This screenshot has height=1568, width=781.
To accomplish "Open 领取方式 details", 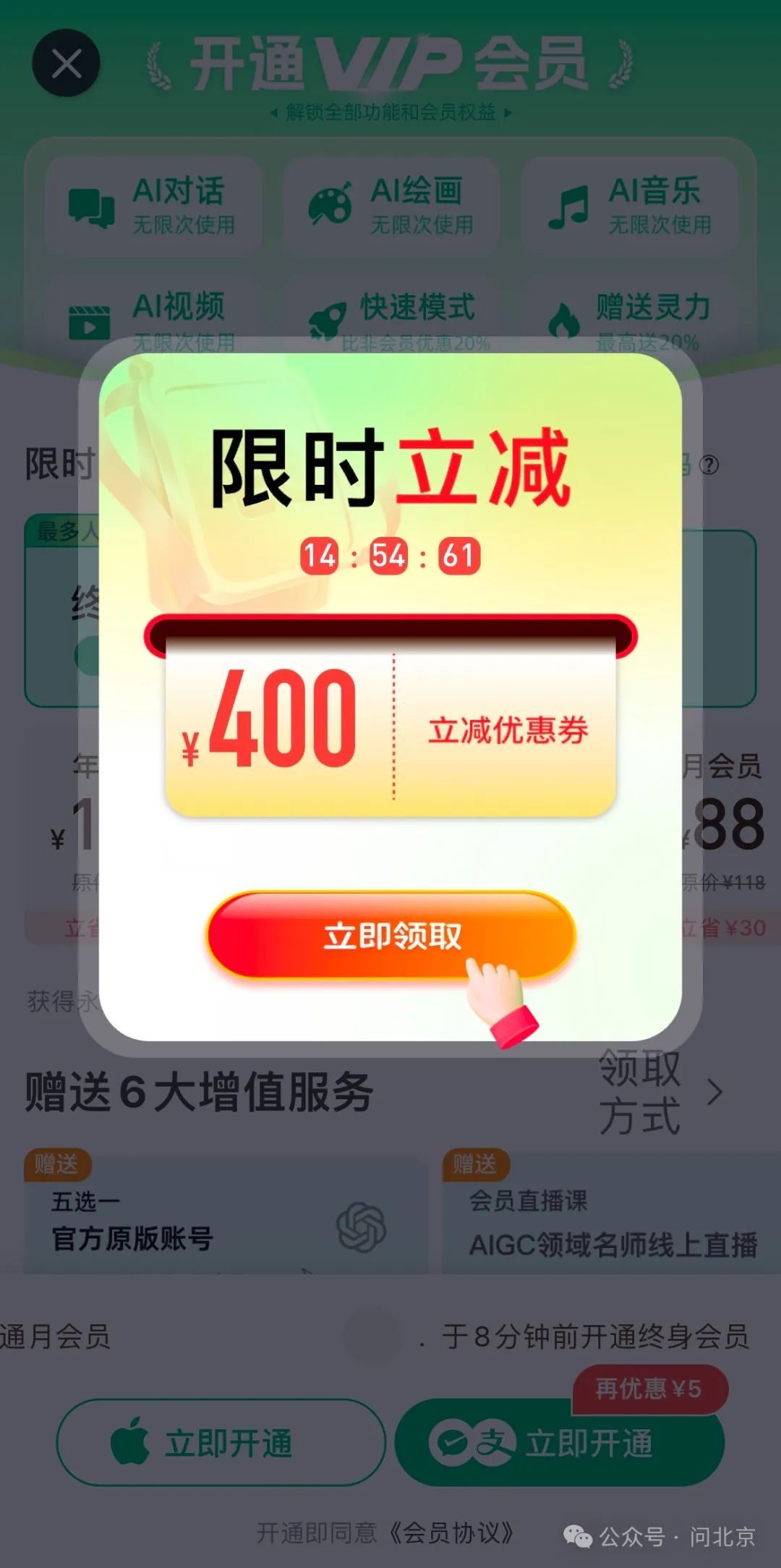I will pos(660,1092).
